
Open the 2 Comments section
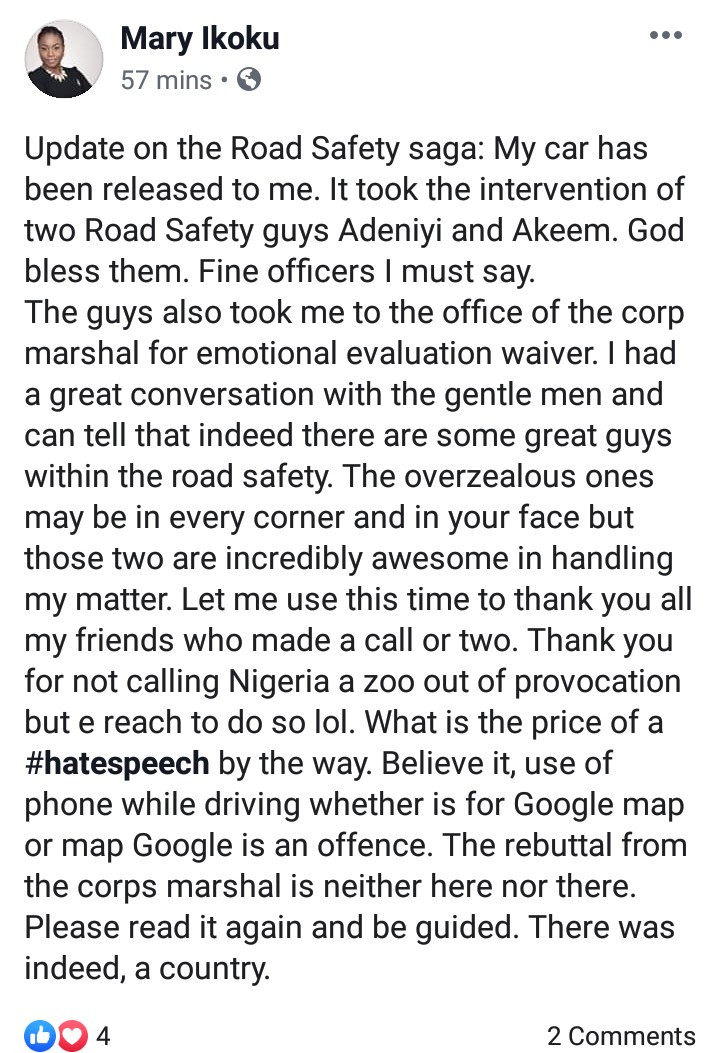[620, 1036]
